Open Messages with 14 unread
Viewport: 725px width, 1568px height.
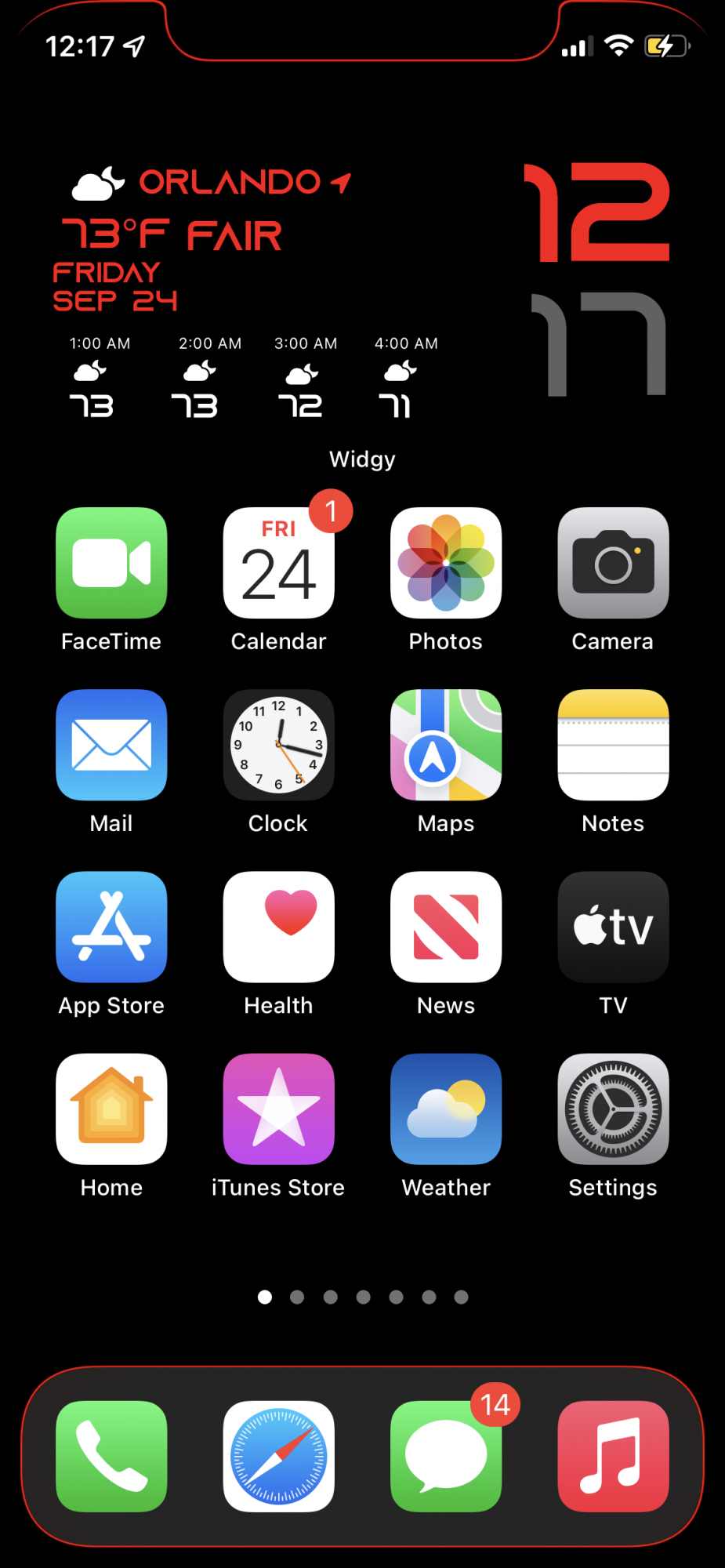pos(446,1456)
